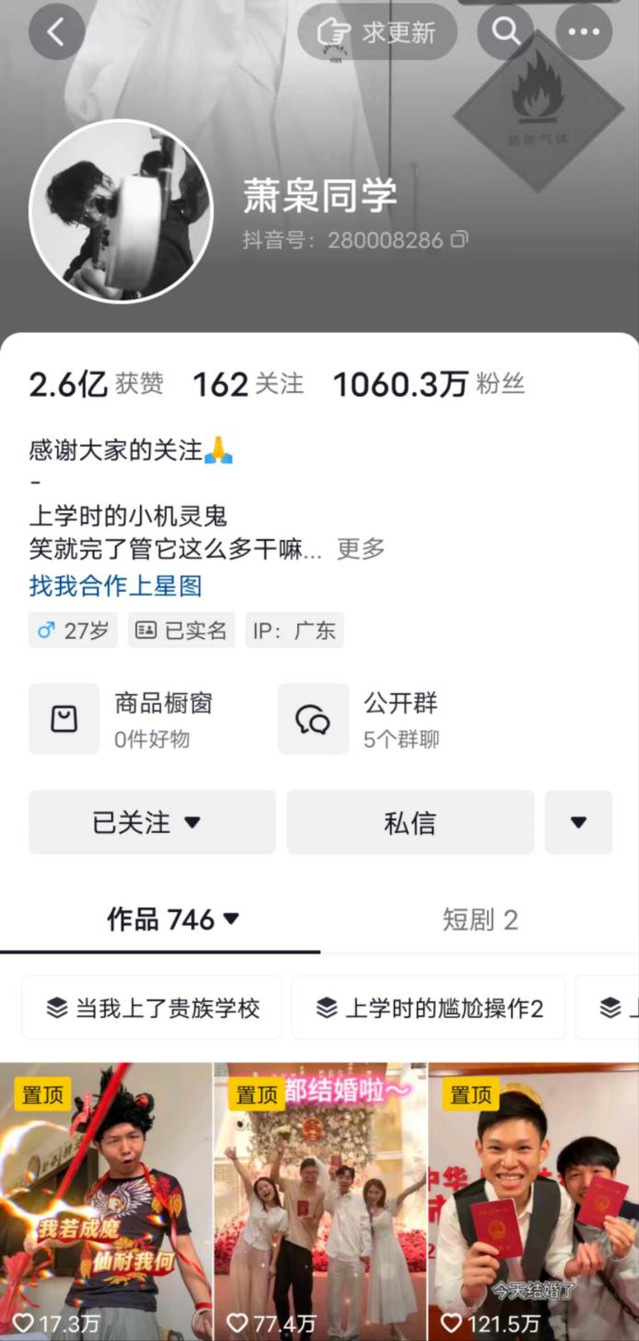
Task: Open the 当我上了贵族学校 collection chip
Action: click(x=152, y=1008)
